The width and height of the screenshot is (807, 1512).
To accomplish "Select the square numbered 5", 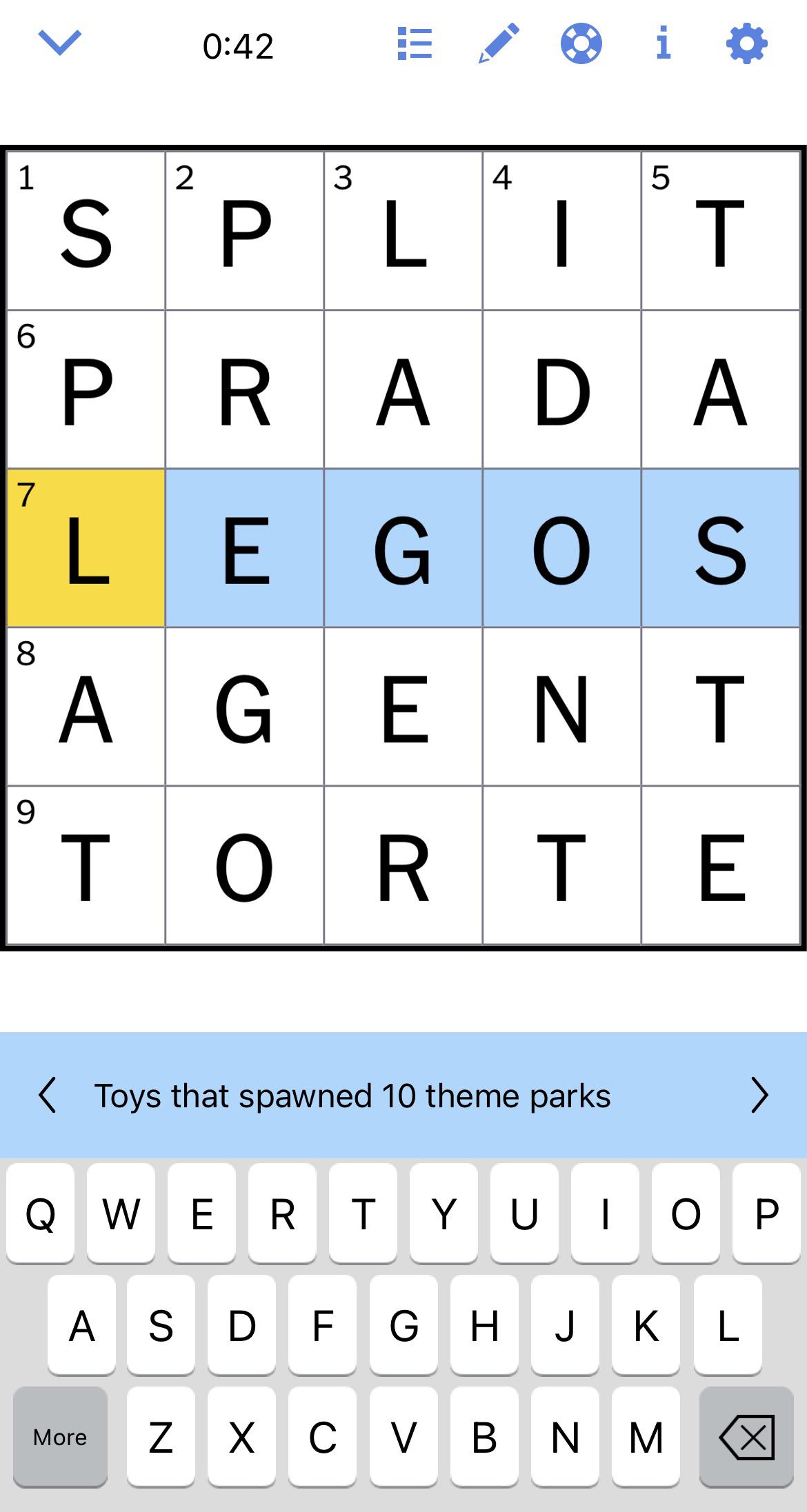I will coord(720,231).
